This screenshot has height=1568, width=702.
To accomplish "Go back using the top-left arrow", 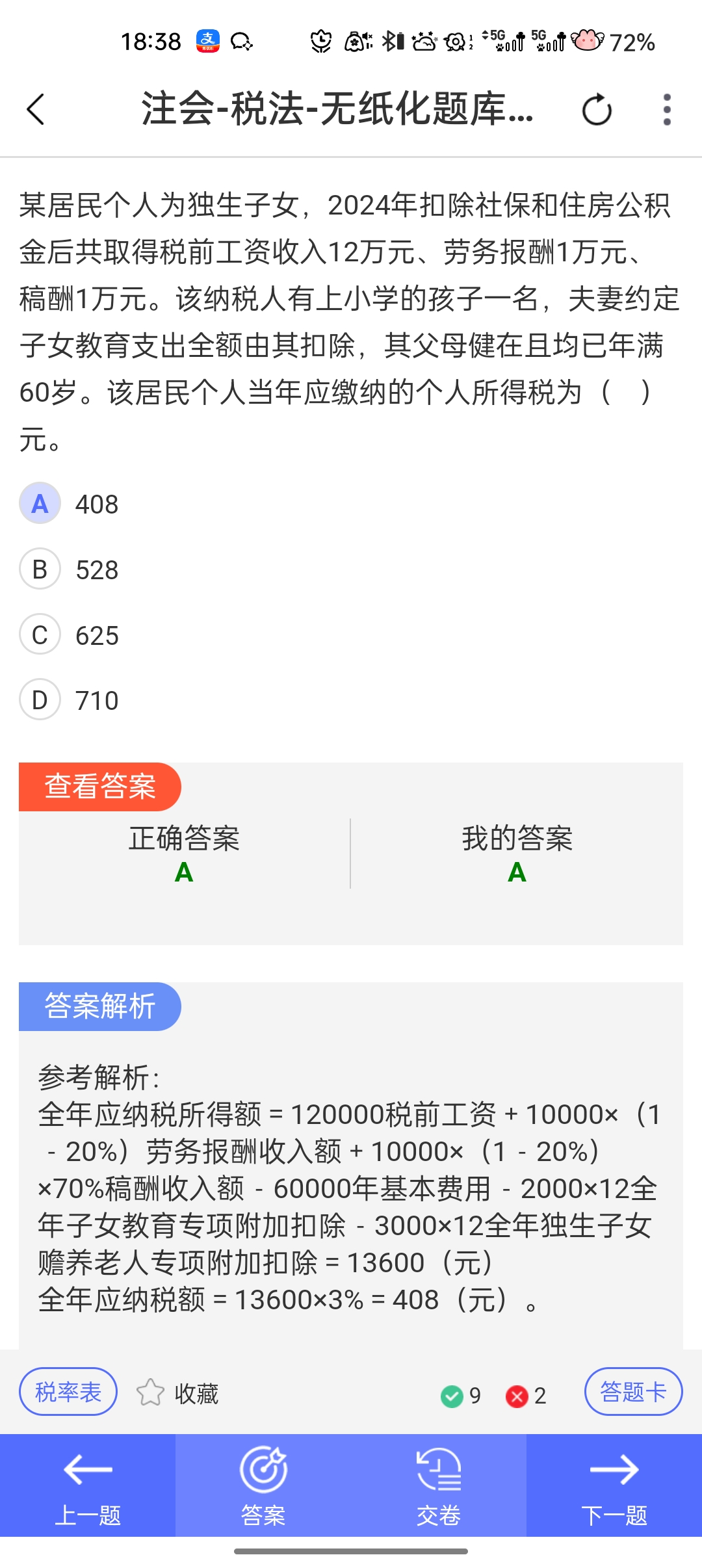I will [36, 109].
